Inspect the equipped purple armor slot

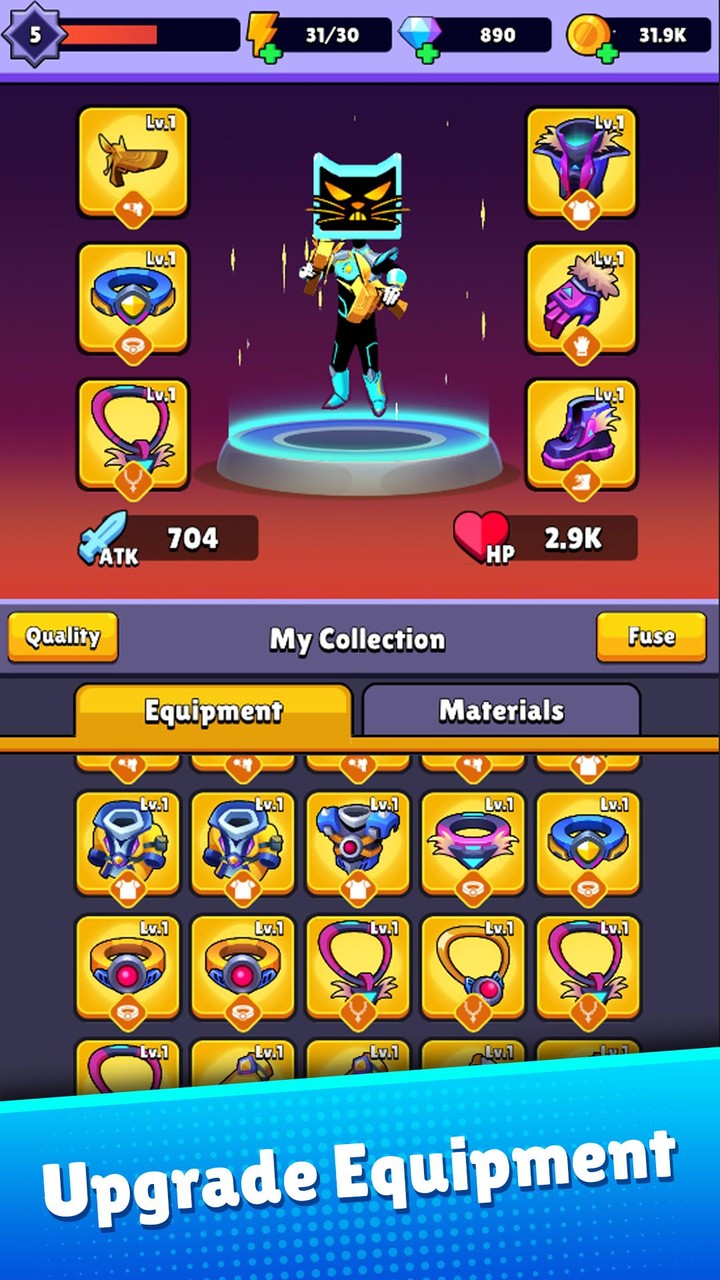pos(581,162)
